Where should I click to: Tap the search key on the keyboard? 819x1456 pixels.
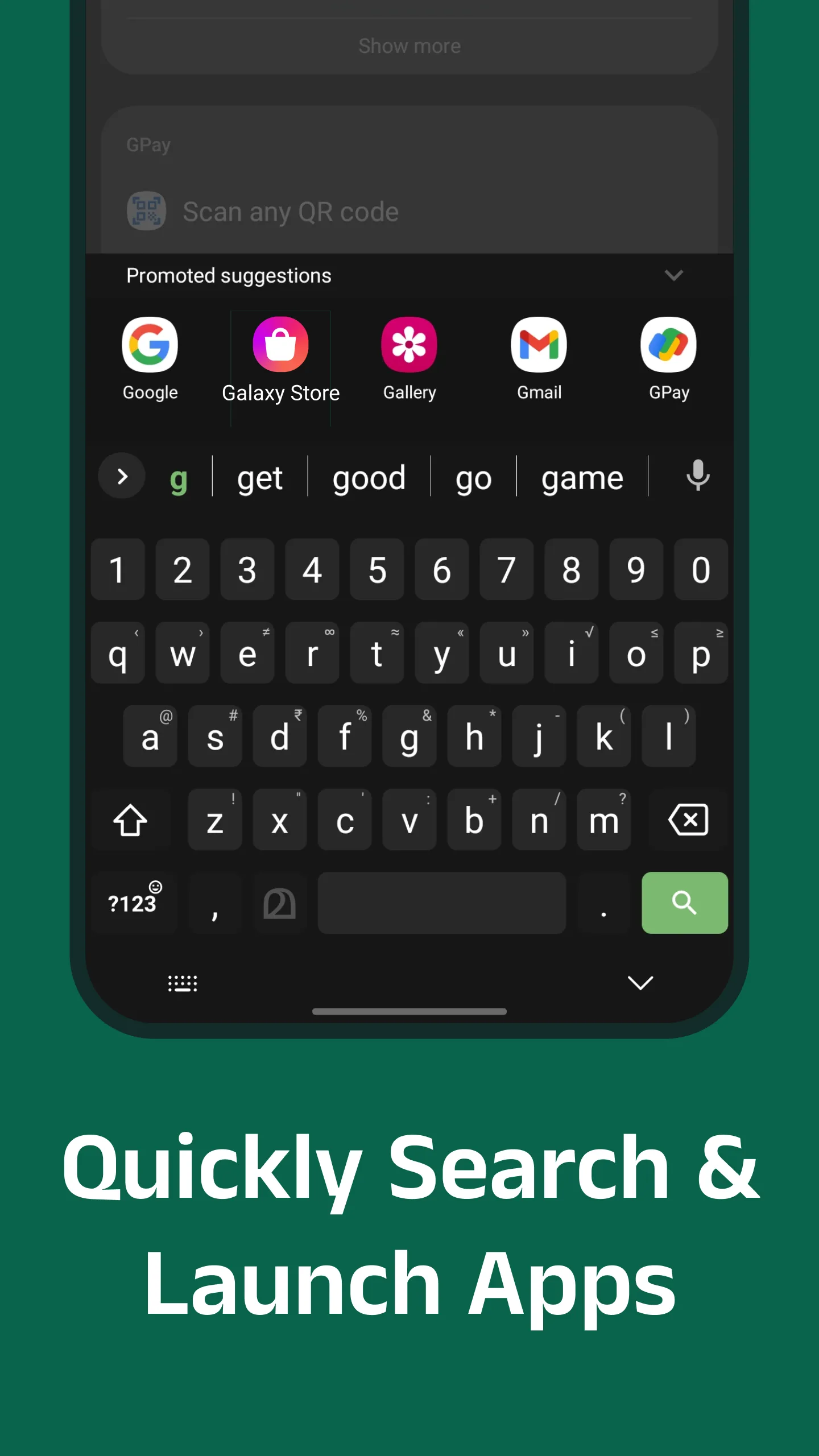coord(684,903)
